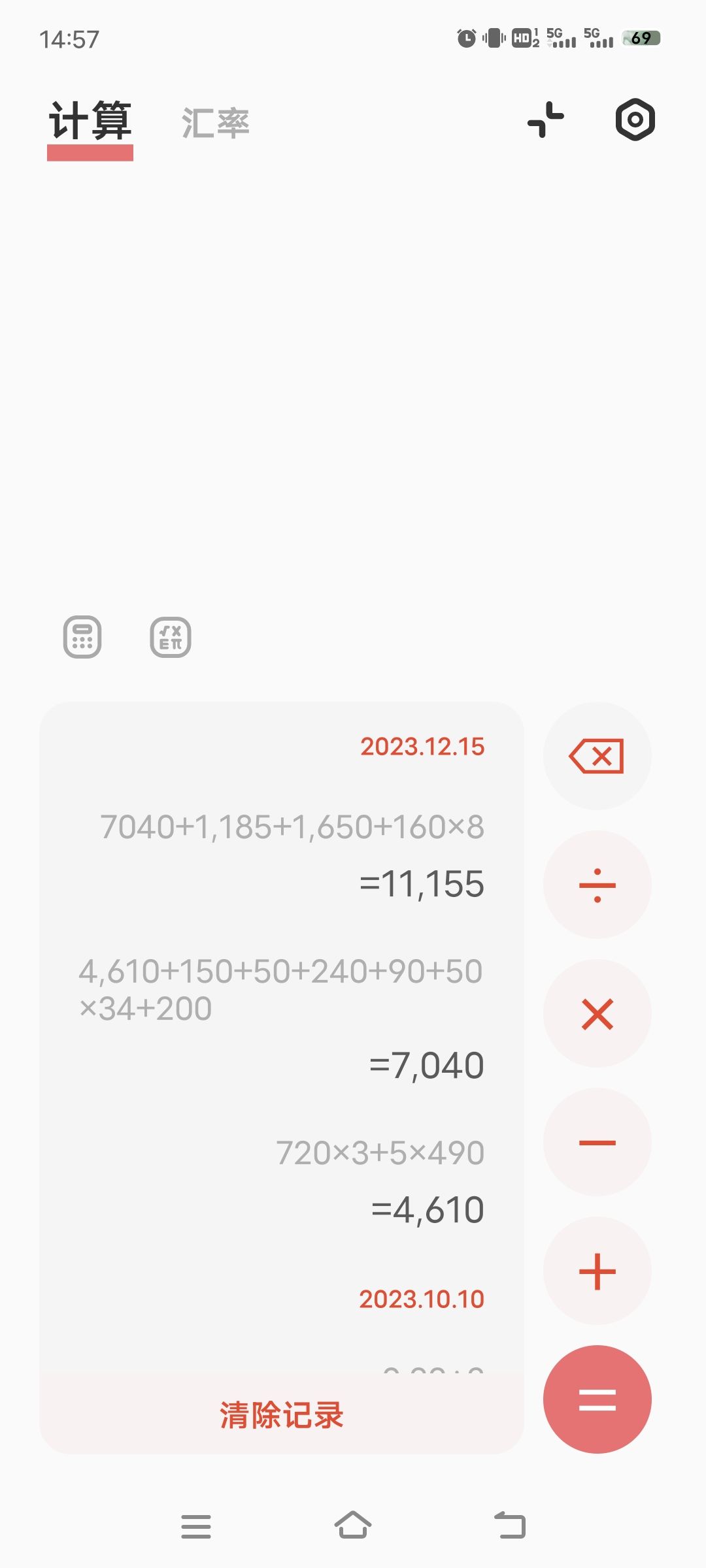This screenshot has height=1568, width=706.
Task: Tap the equals button
Action: tap(597, 1399)
